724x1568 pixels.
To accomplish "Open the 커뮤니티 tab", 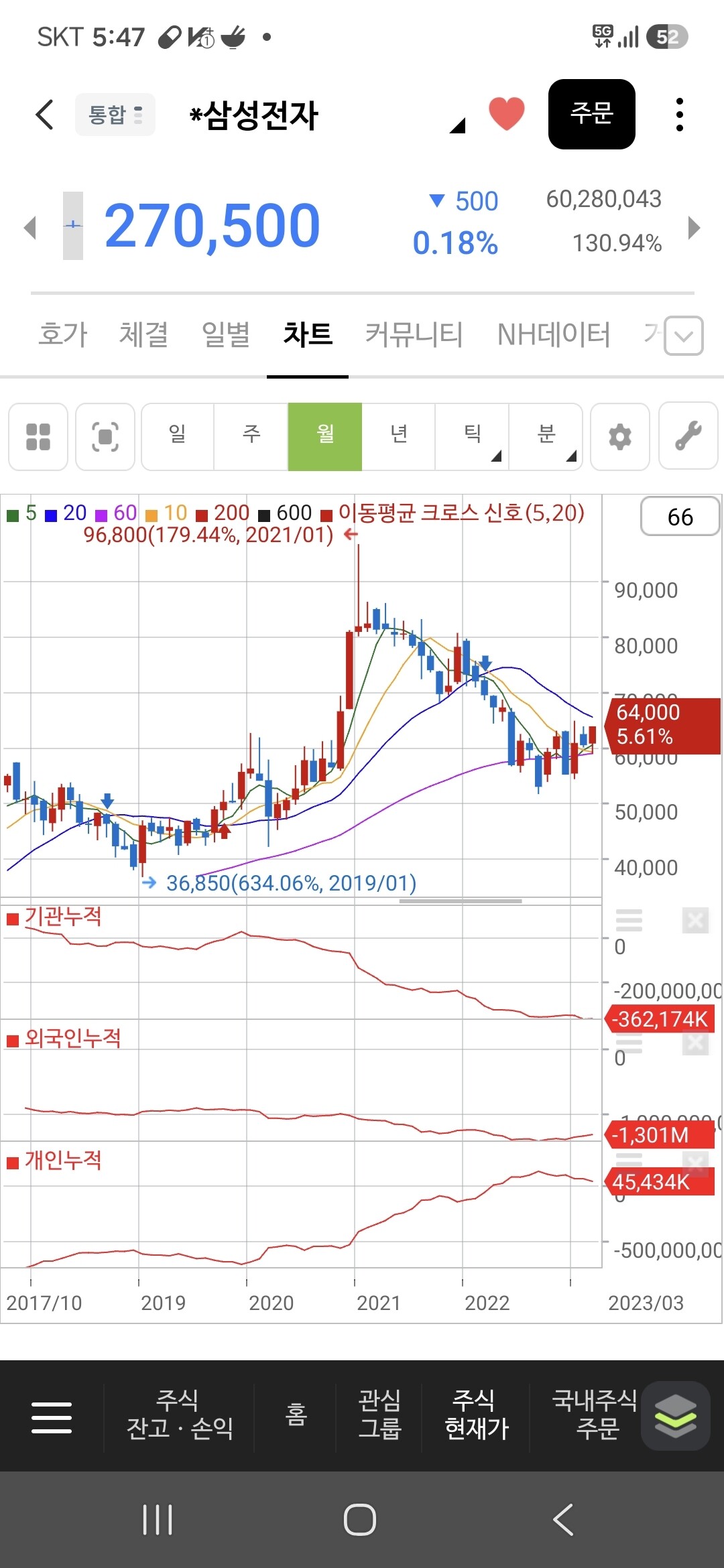I will tap(414, 334).
